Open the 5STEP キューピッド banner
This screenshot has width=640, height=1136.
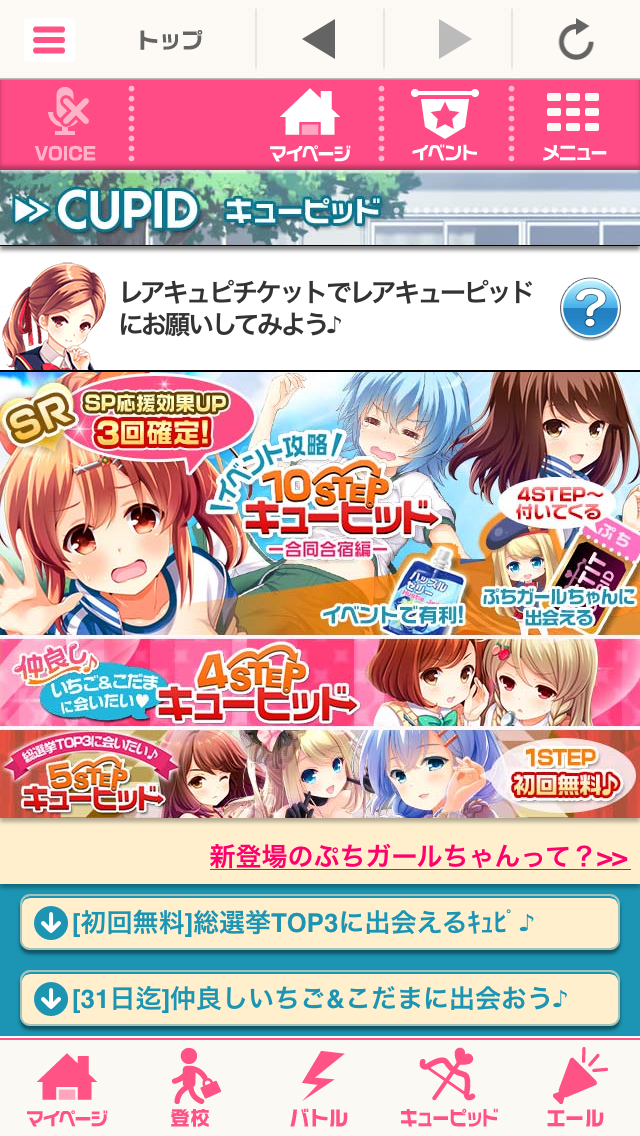point(320,773)
